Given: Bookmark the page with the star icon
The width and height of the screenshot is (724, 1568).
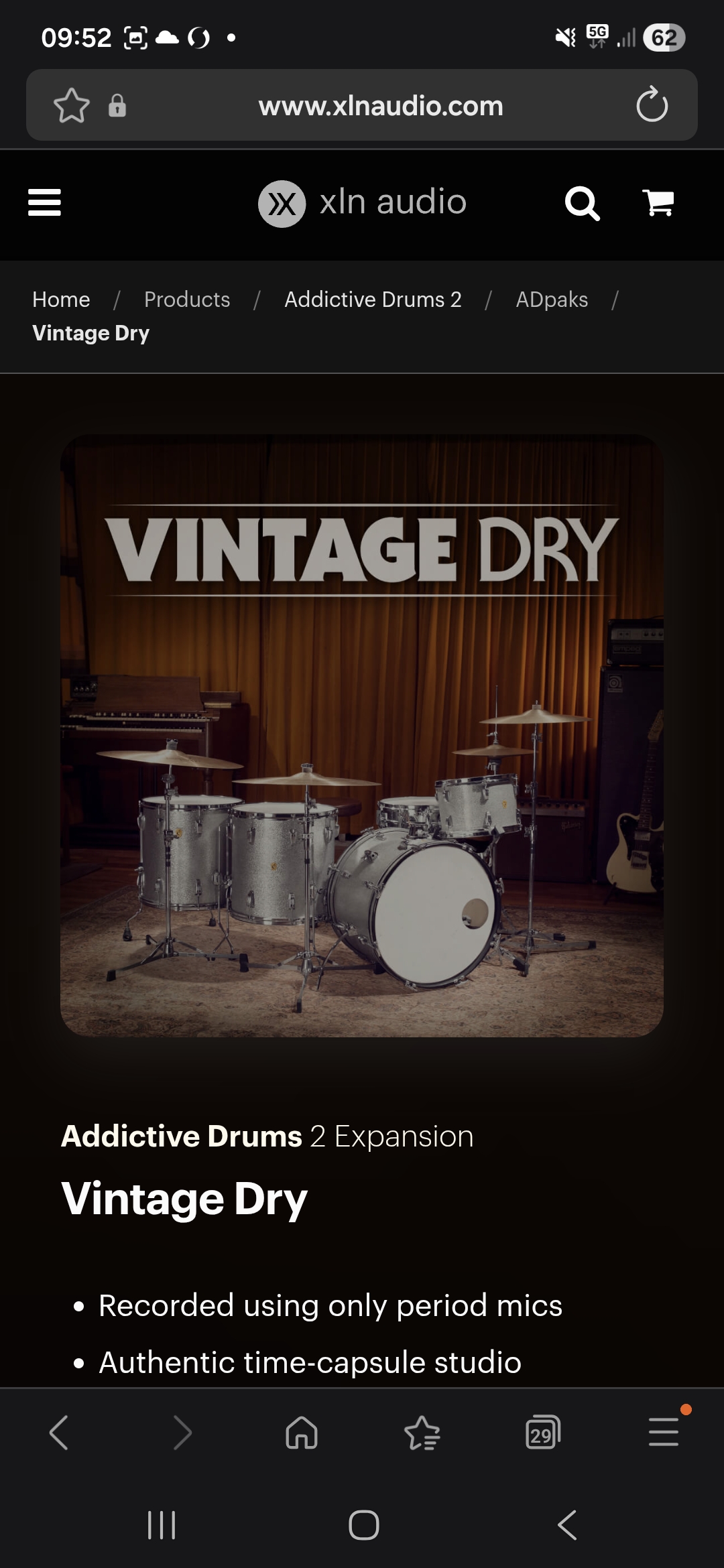Looking at the screenshot, I should tap(72, 105).
